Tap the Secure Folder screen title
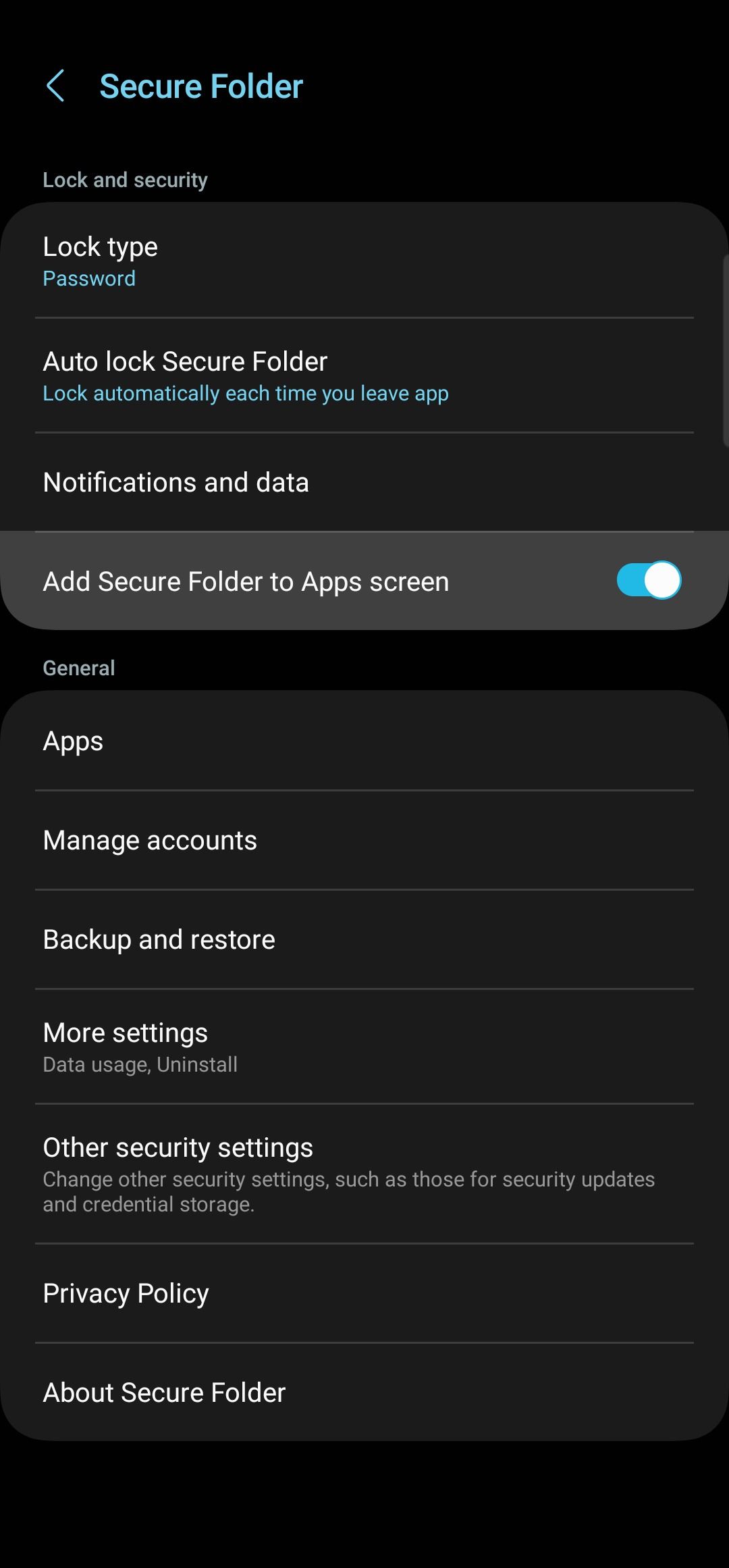Image resolution: width=729 pixels, height=1568 pixels. pyautogui.click(x=201, y=86)
